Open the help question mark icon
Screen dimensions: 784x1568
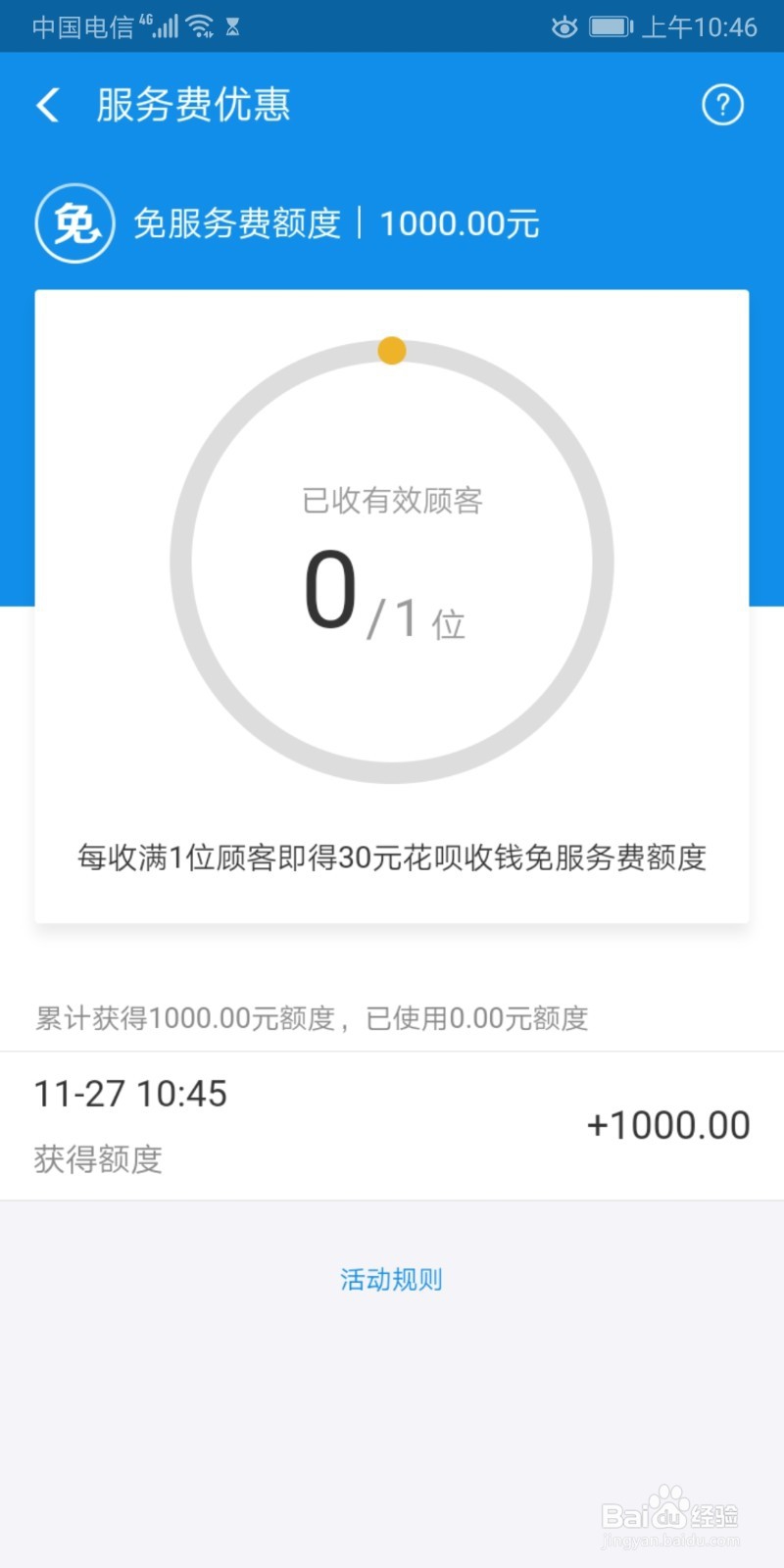(x=723, y=105)
